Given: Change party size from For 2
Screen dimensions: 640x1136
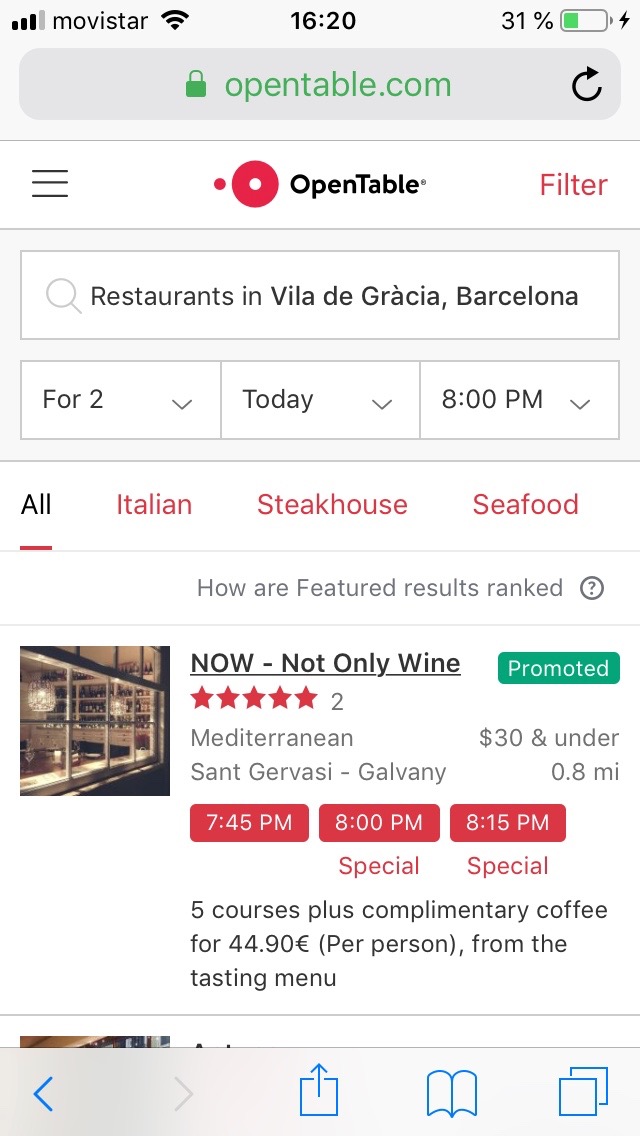Looking at the screenshot, I should (x=120, y=400).
